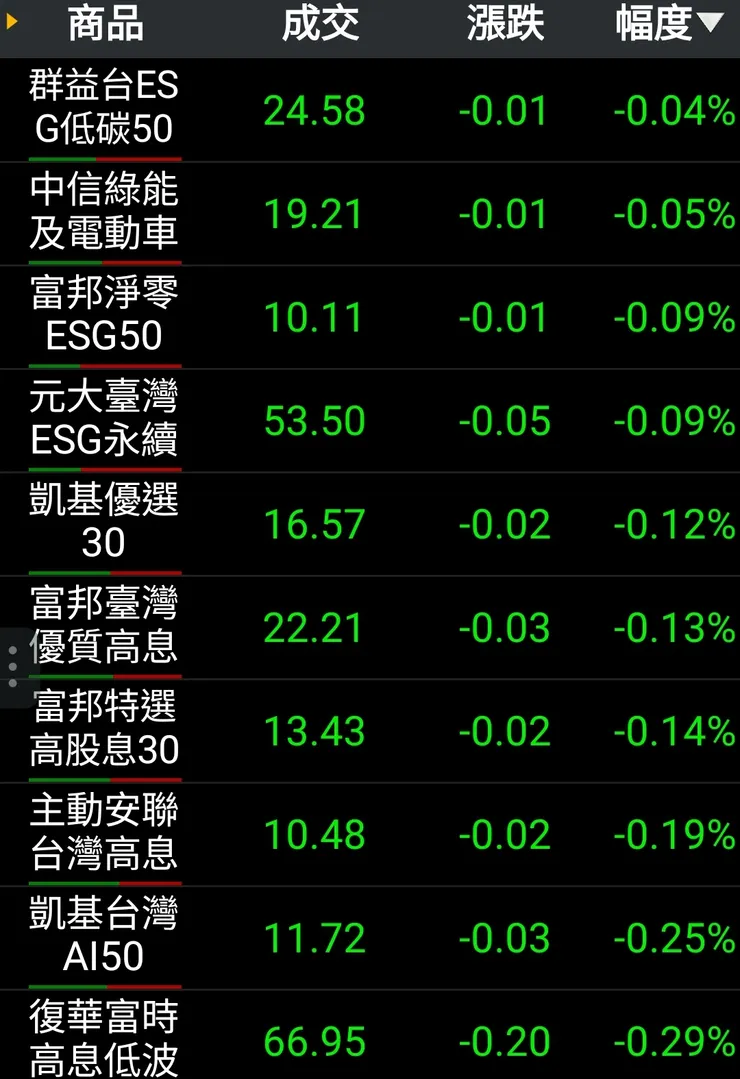Tap the 商品 column header
This screenshot has width=740, height=1079.
pyautogui.click(x=105, y=26)
